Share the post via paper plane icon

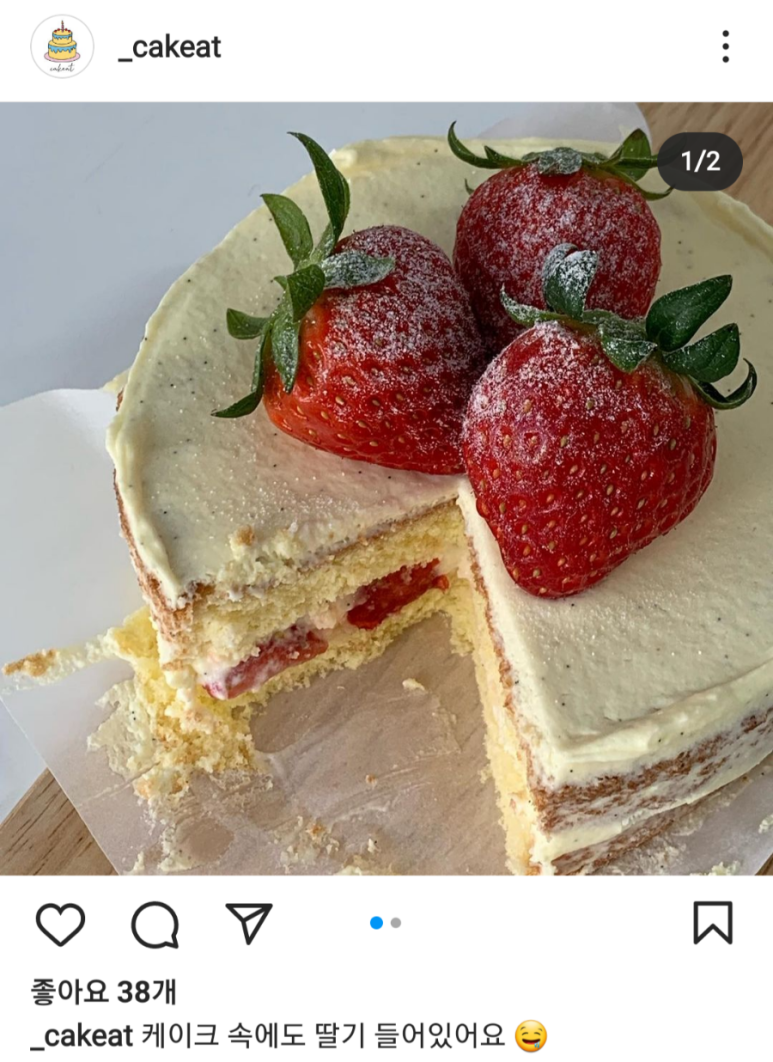pyautogui.click(x=249, y=923)
